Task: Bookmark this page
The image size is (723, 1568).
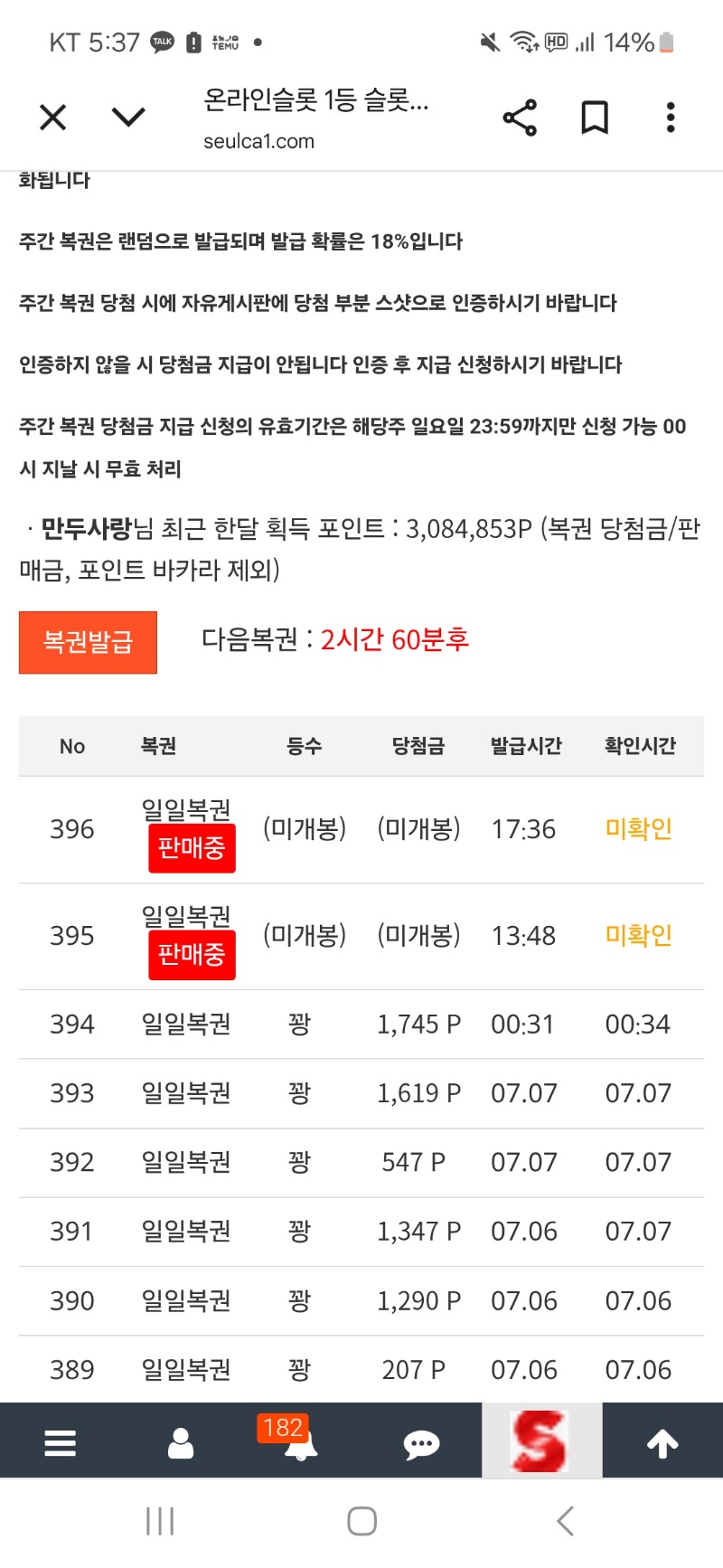Action: coord(595,118)
